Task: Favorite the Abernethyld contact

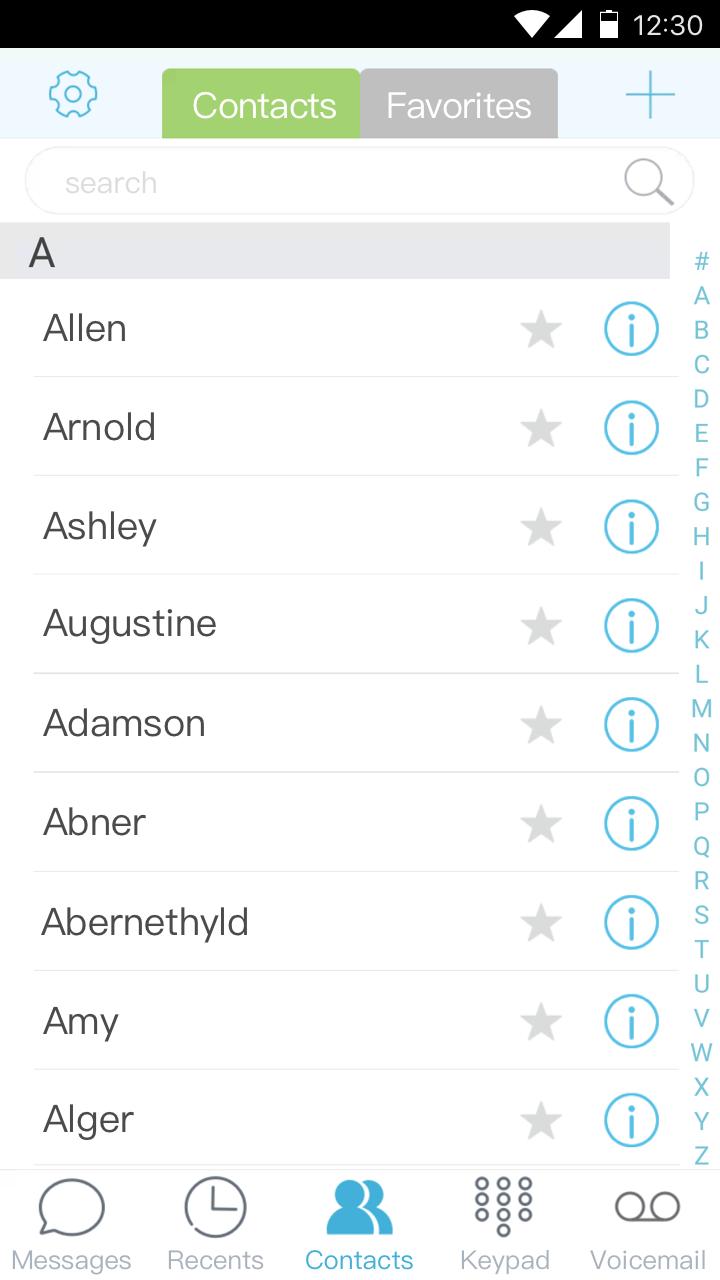Action: pos(541,923)
